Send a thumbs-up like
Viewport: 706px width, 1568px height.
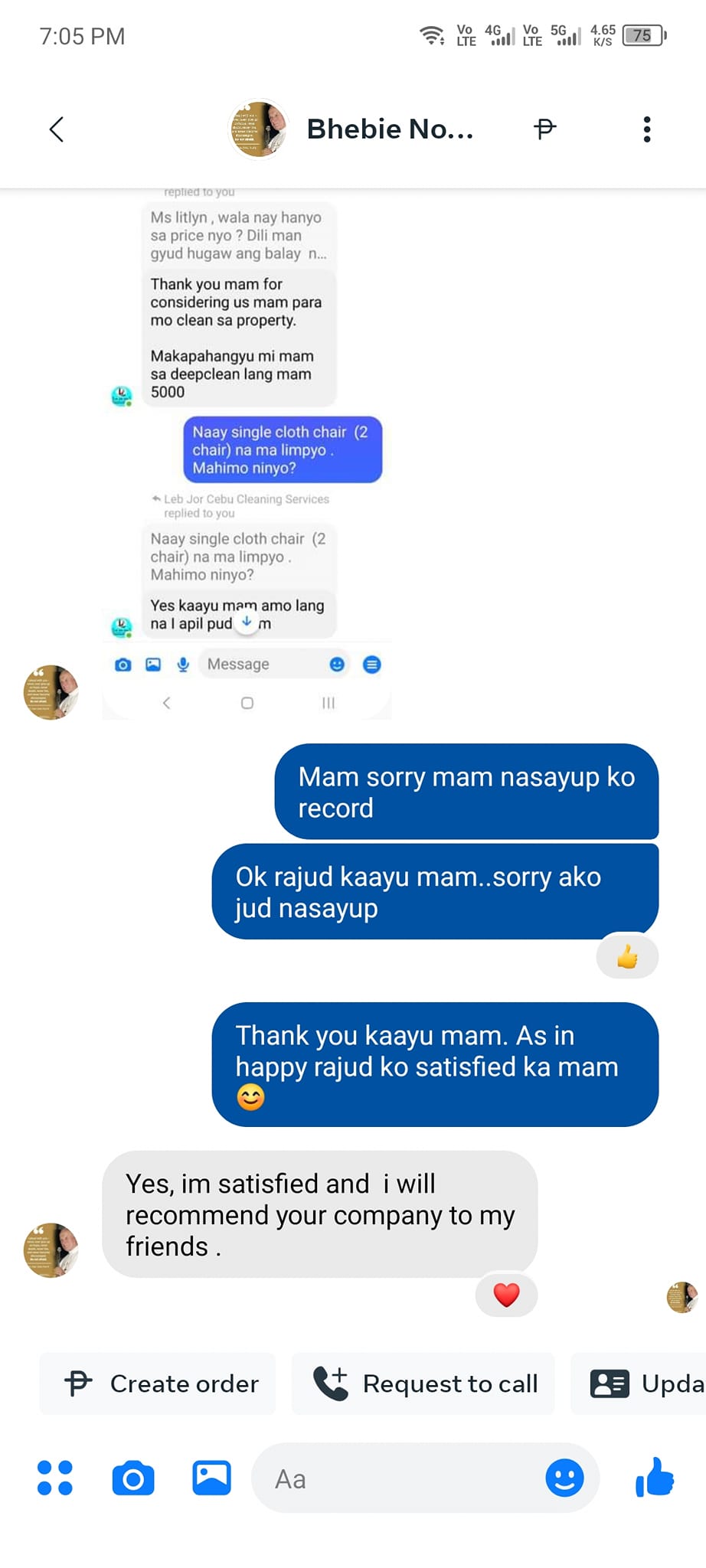pyautogui.click(x=655, y=1478)
